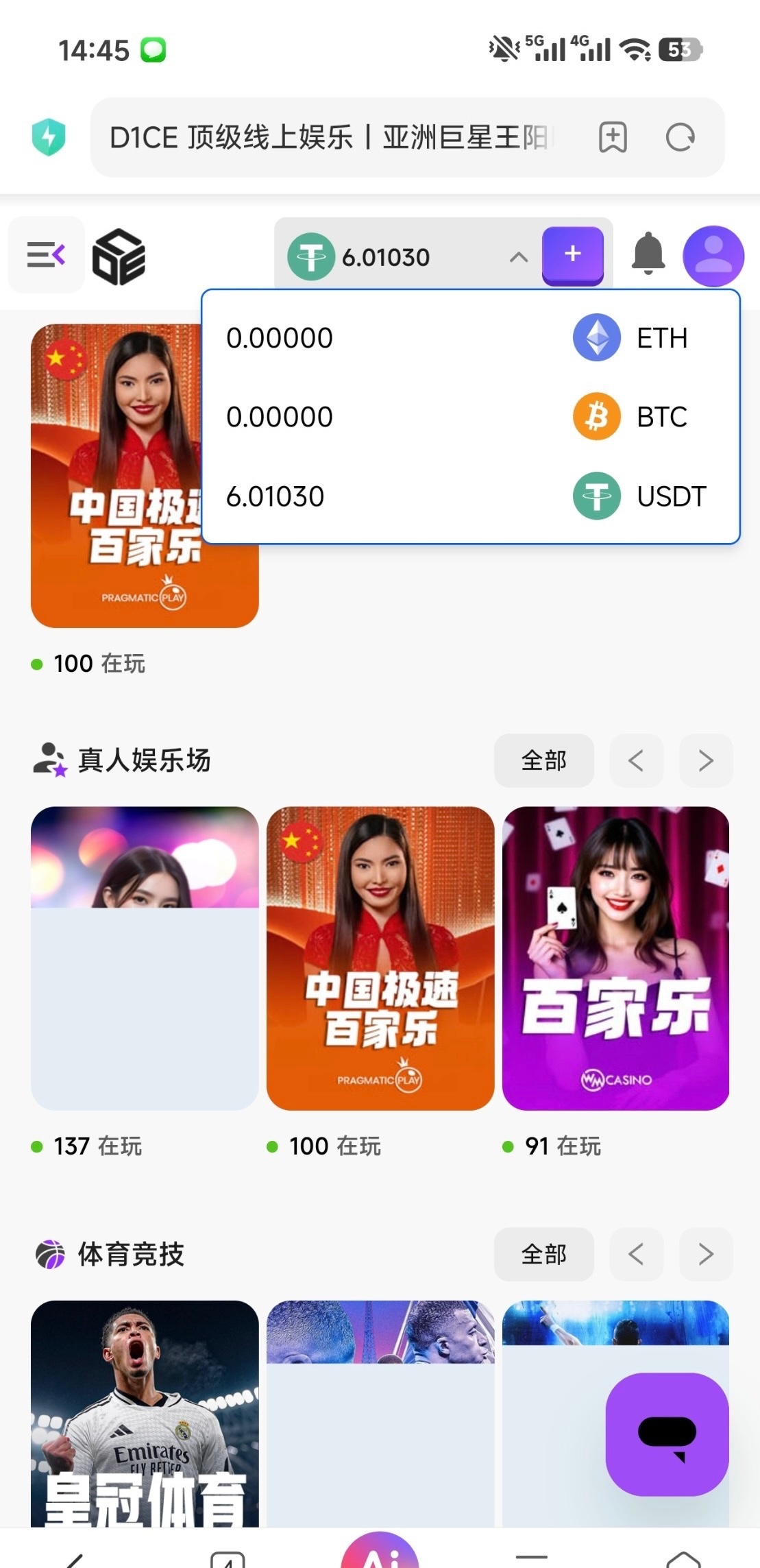
Task: Select USDT wallet from the list
Action: (470, 496)
